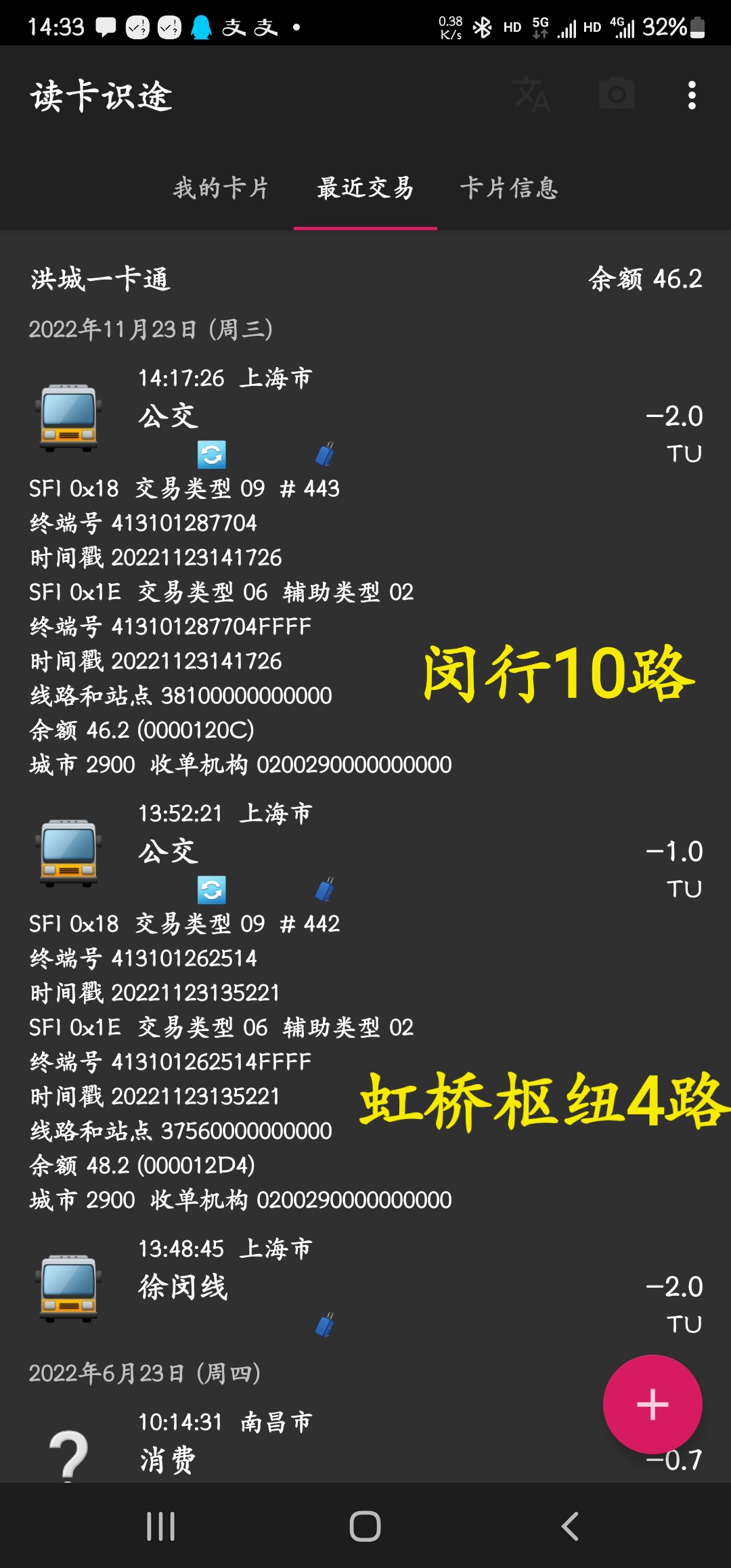The height and width of the screenshot is (1568, 731).
Task: Expand the 13:48:45 徐闵线 transaction
Action: click(x=365, y=1285)
